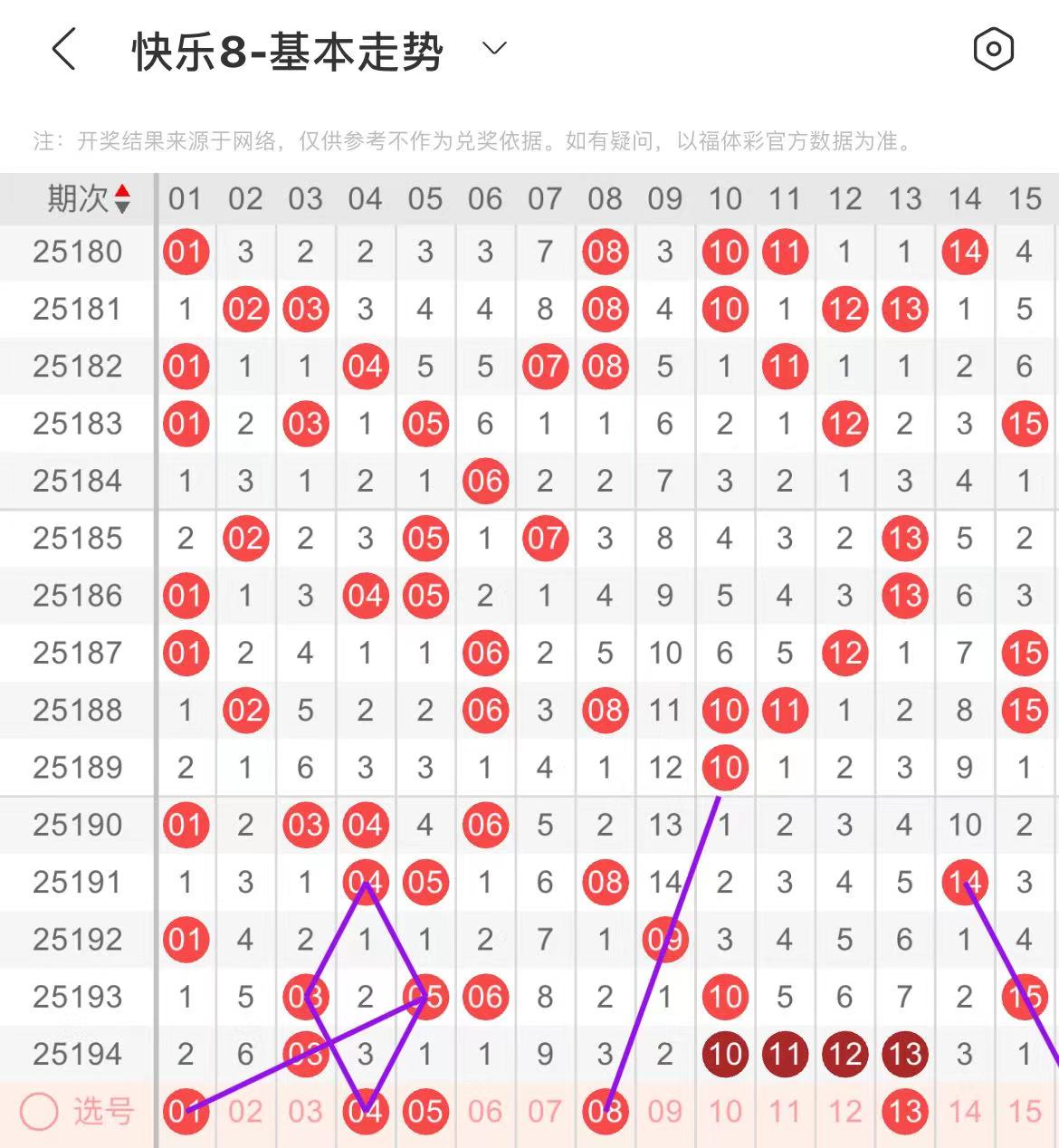Pick number 10 in the 选号 row
1059x1148 pixels.
(x=725, y=1112)
